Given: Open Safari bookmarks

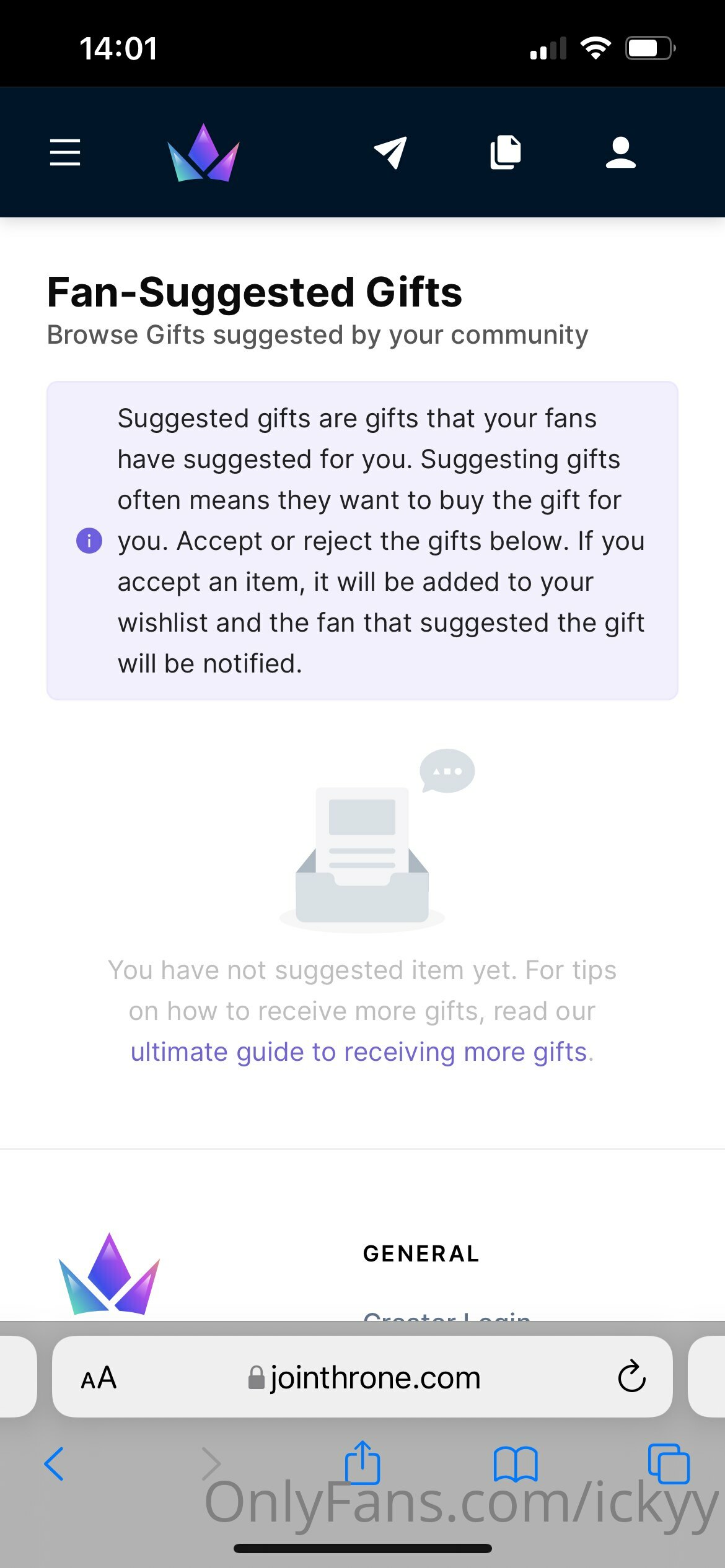Looking at the screenshot, I should (x=516, y=1464).
